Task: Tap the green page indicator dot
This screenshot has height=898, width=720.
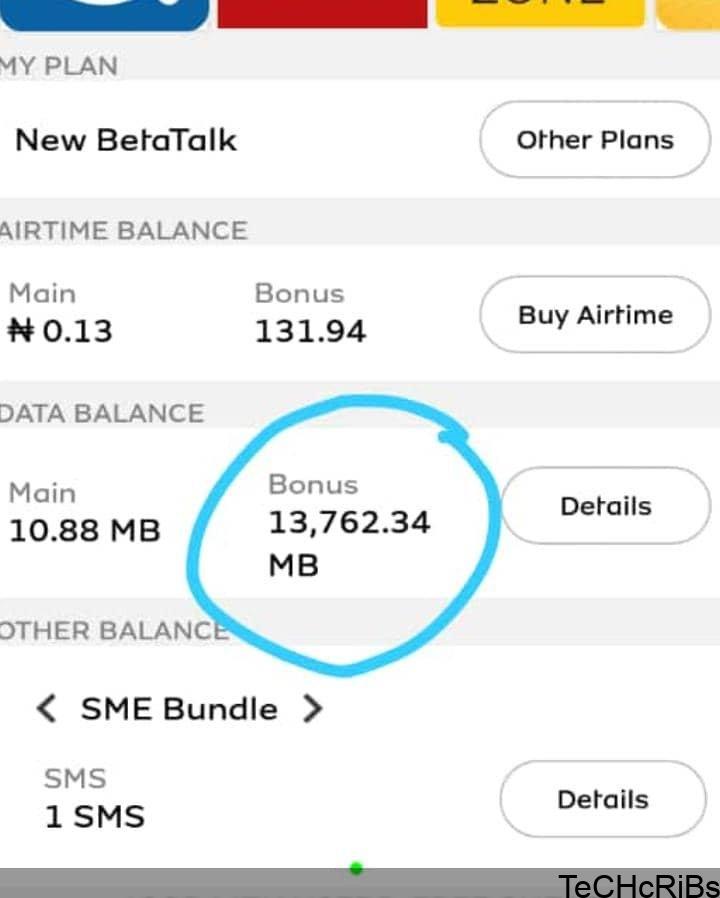Action: pyautogui.click(x=355, y=866)
